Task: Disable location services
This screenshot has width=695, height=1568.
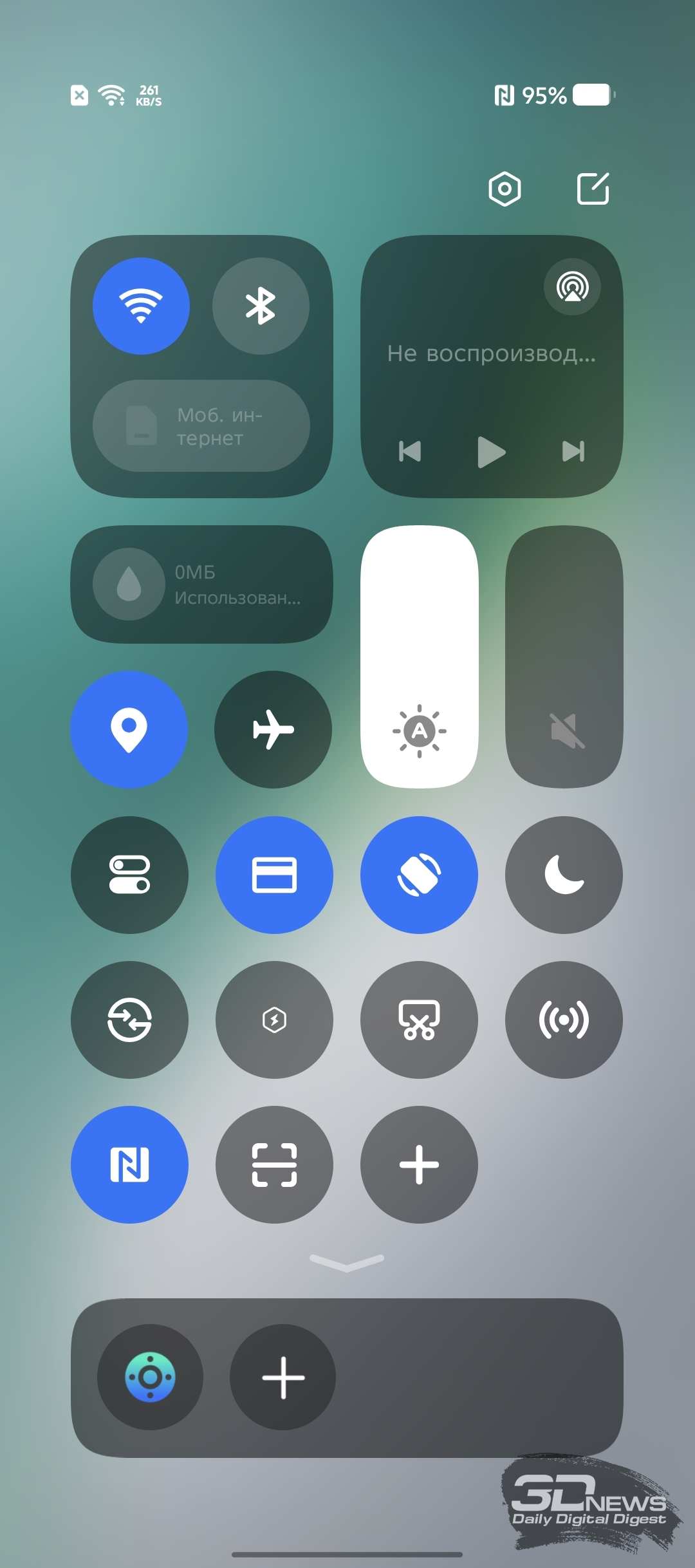Action: click(x=129, y=729)
